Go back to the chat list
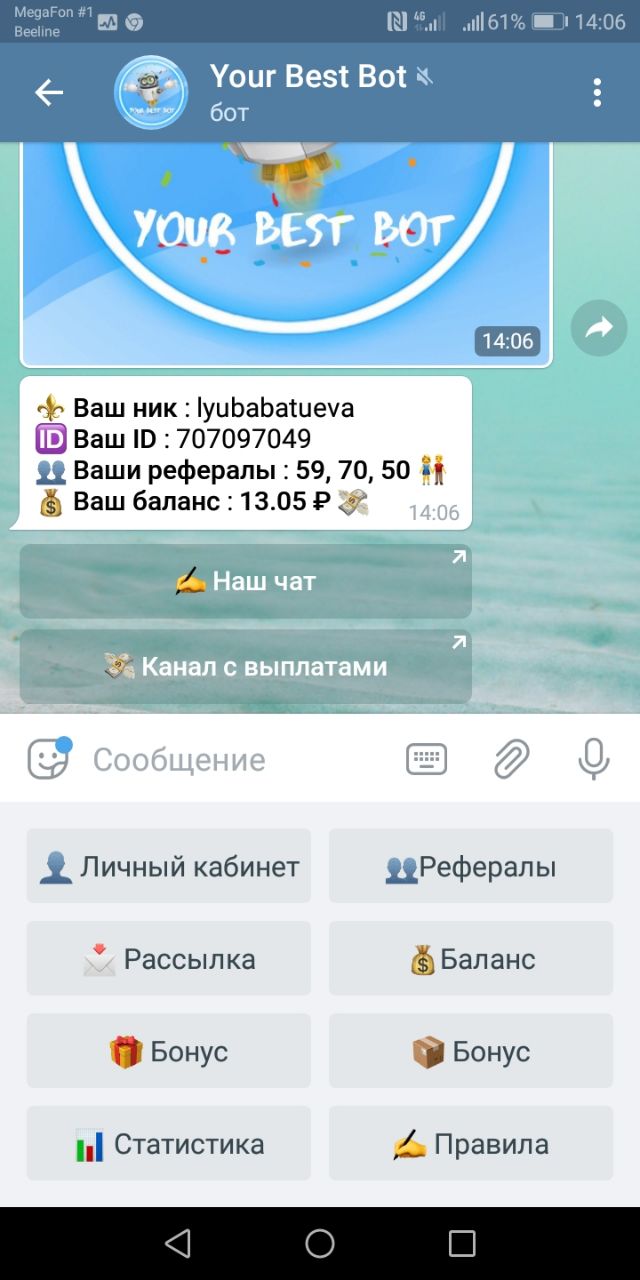This screenshot has height=1280, width=640. pyautogui.click(x=48, y=93)
